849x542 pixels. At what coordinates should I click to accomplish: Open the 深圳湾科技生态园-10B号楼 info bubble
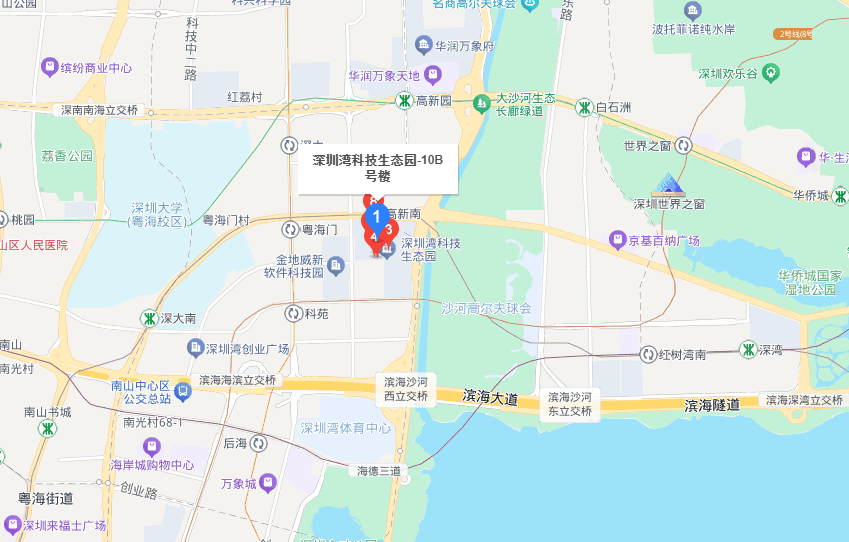point(377,167)
